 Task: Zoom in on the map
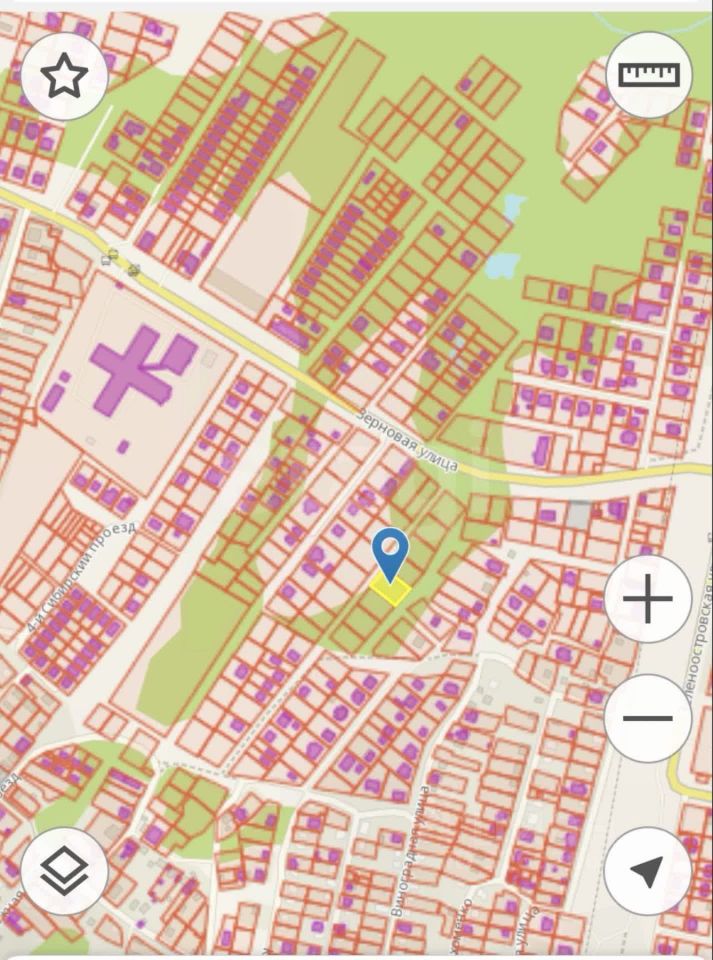(x=648, y=601)
